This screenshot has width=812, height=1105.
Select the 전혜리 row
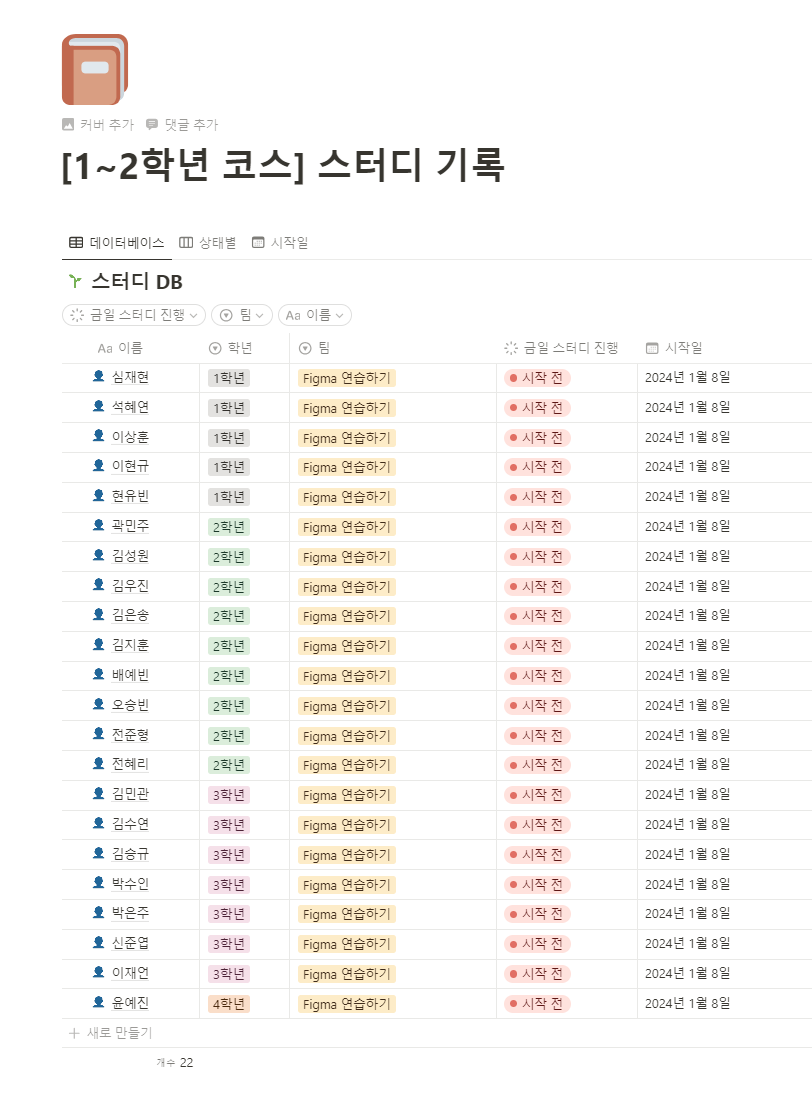(130, 764)
